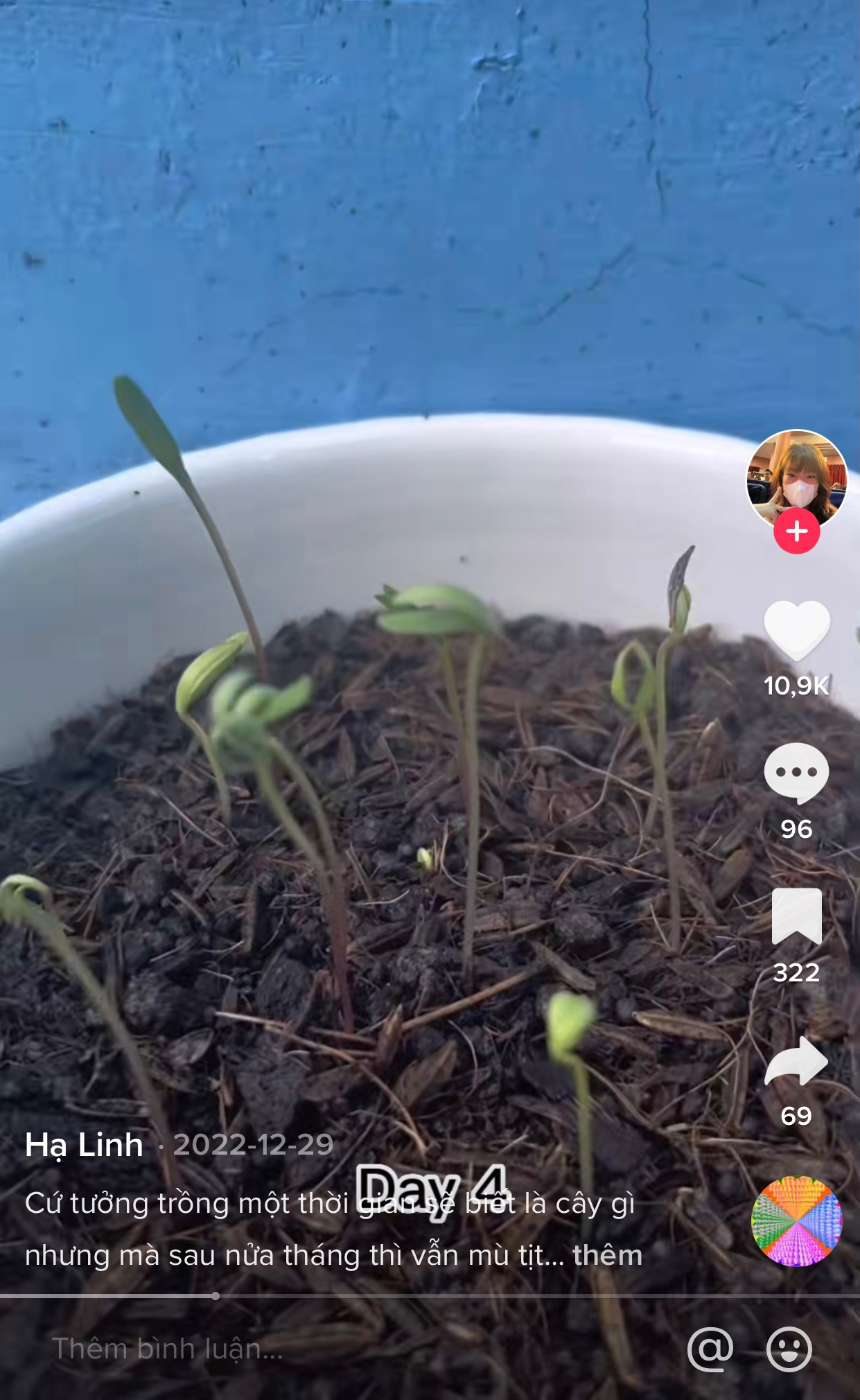Screen dimensions: 860x1400
Task: Bookmark this video to favorites
Action: point(796,916)
